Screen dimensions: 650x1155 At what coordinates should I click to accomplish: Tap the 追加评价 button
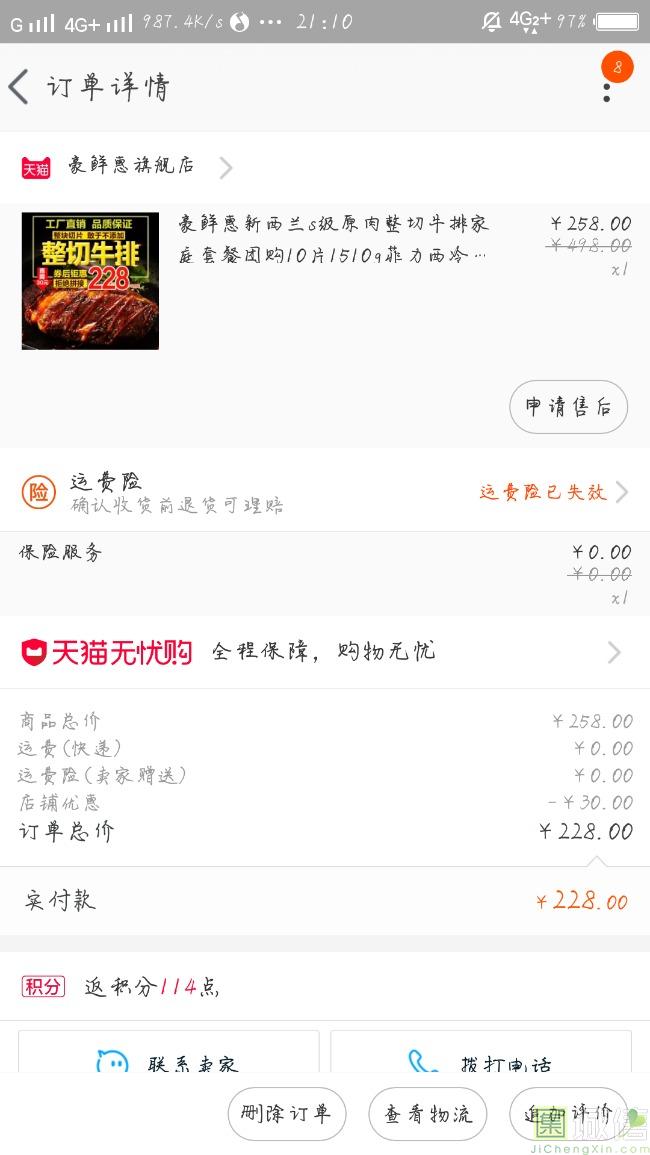coord(568,1114)
